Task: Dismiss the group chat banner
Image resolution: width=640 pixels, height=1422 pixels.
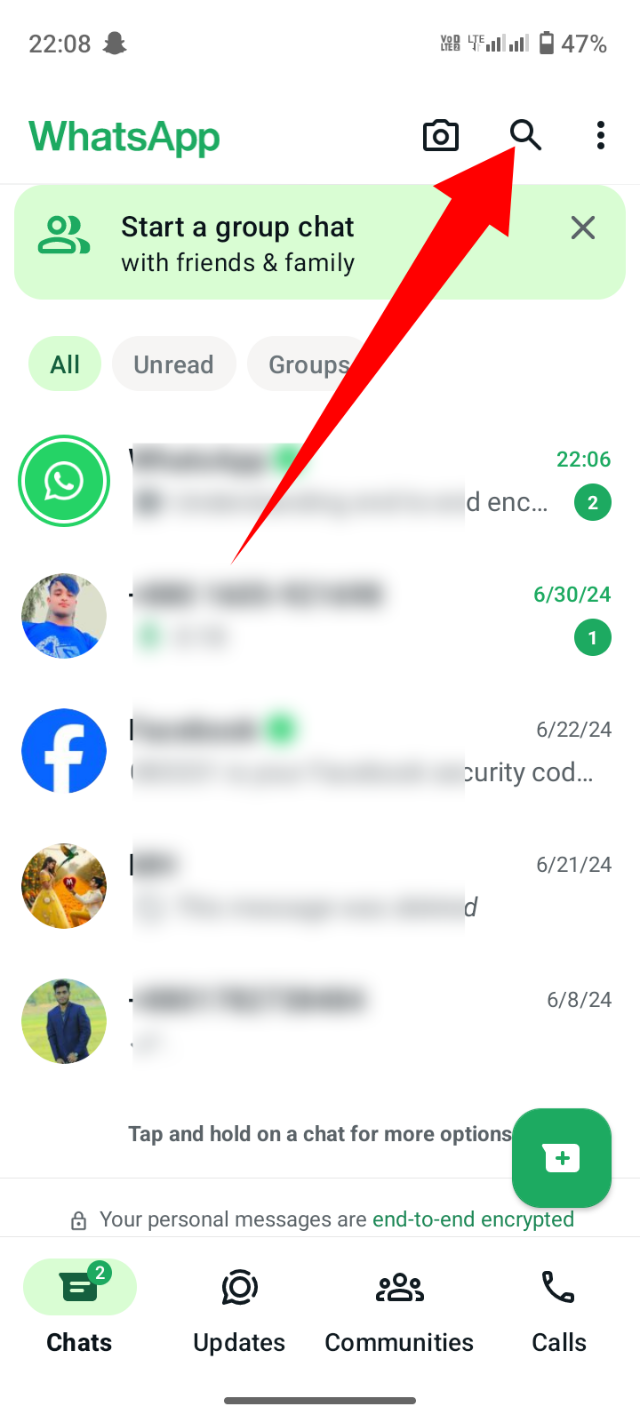Action: pyautogui.click(x=583, y=228)
